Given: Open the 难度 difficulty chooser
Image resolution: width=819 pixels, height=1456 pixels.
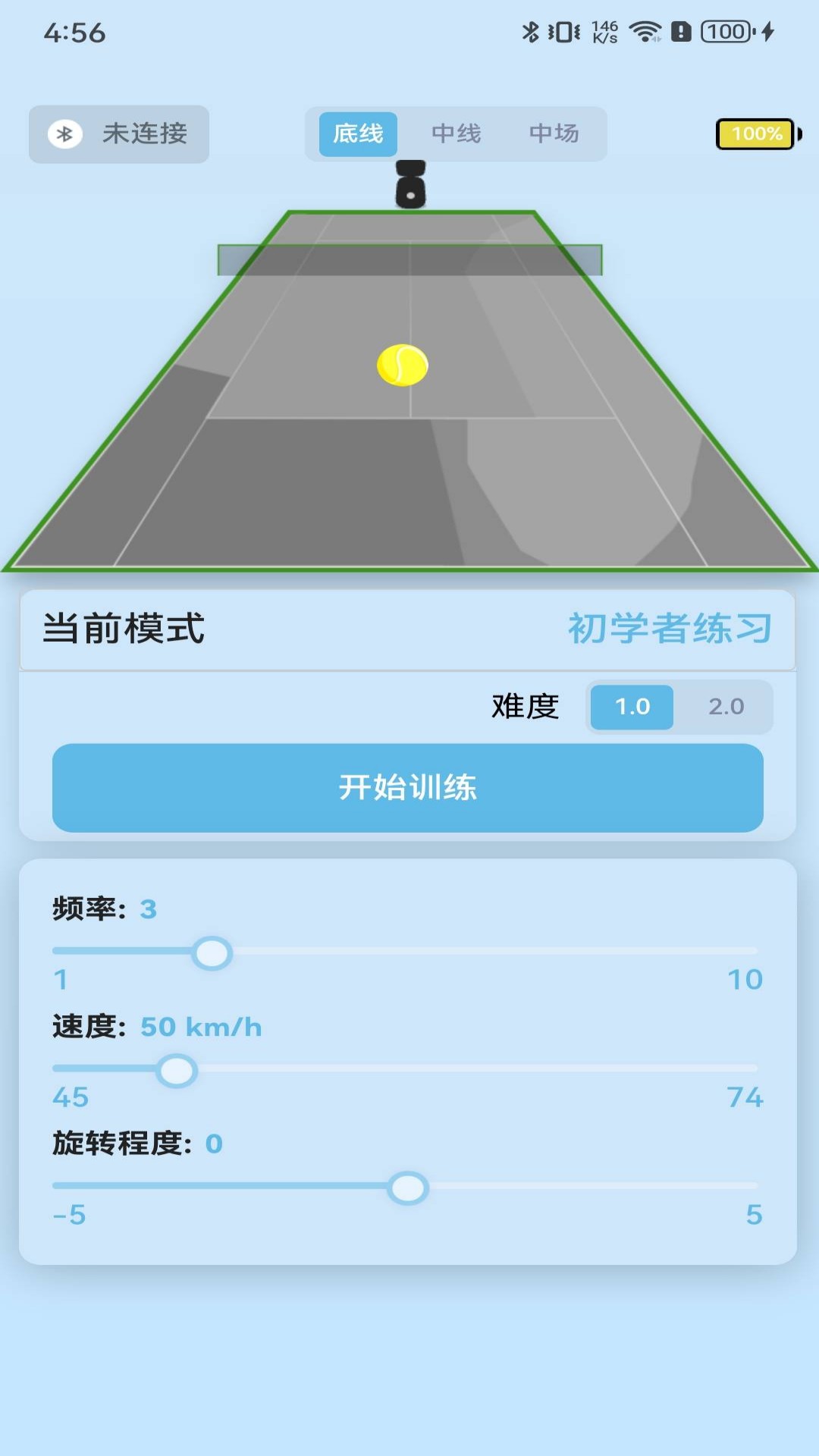Looking at the screenshot, I should 524,706.
